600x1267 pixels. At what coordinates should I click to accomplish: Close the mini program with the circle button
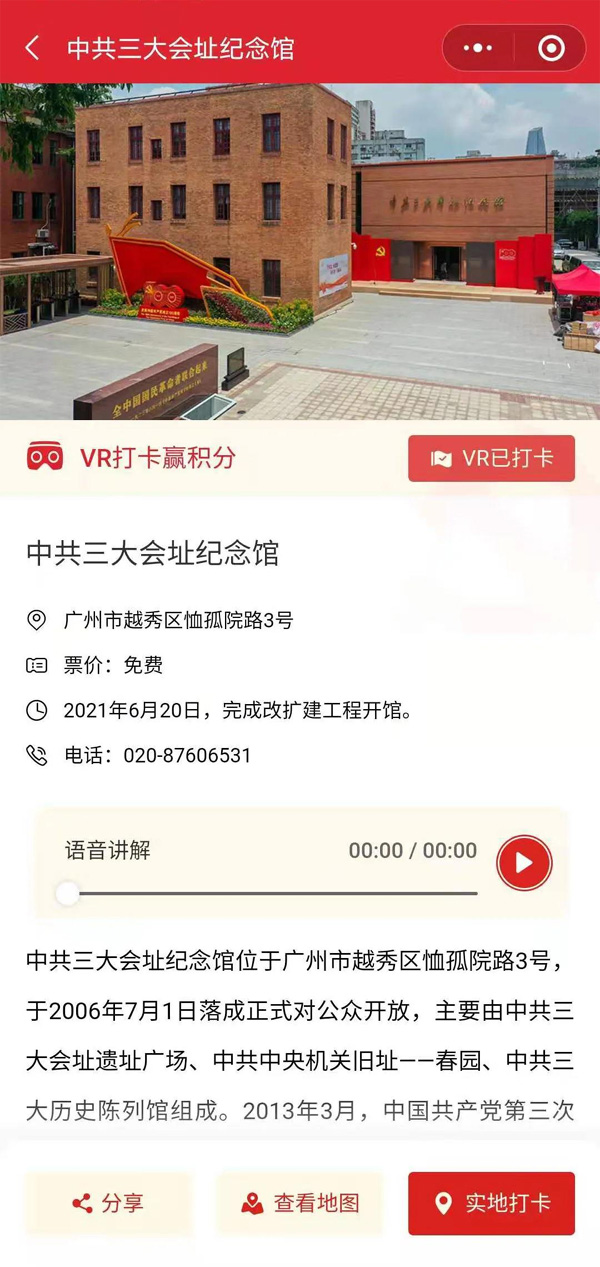click(x=551, y=48)
